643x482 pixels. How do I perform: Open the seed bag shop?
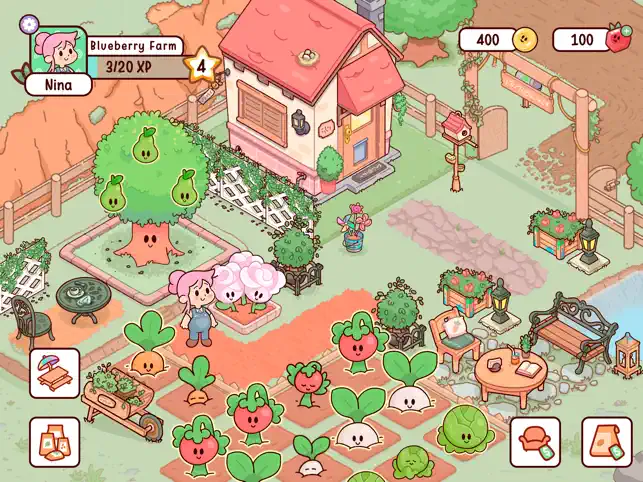point(606,443)
